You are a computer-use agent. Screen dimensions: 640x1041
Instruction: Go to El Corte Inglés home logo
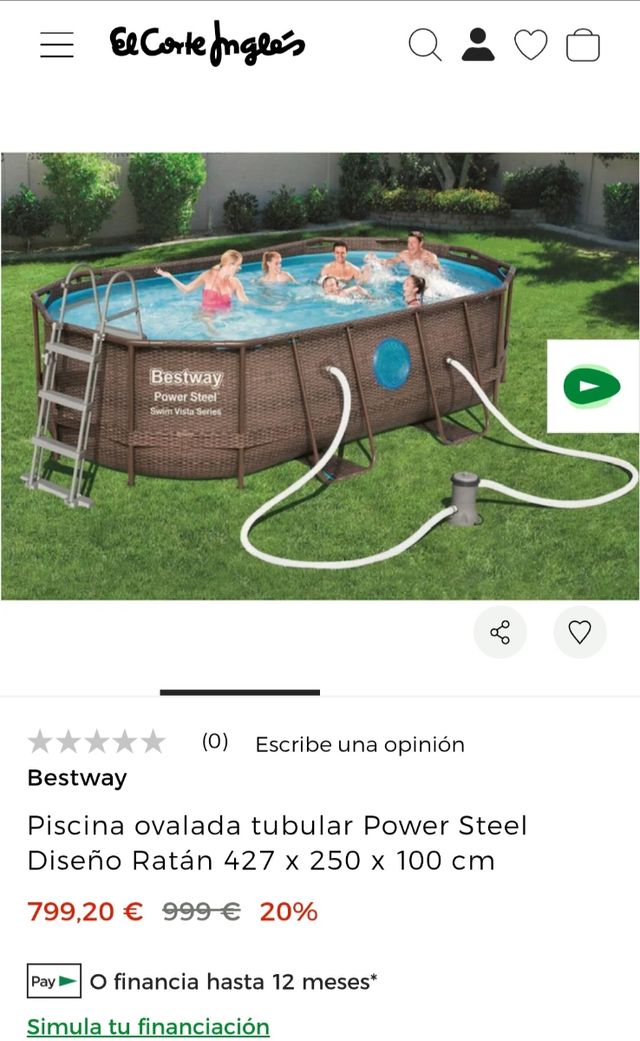(207, 45)
